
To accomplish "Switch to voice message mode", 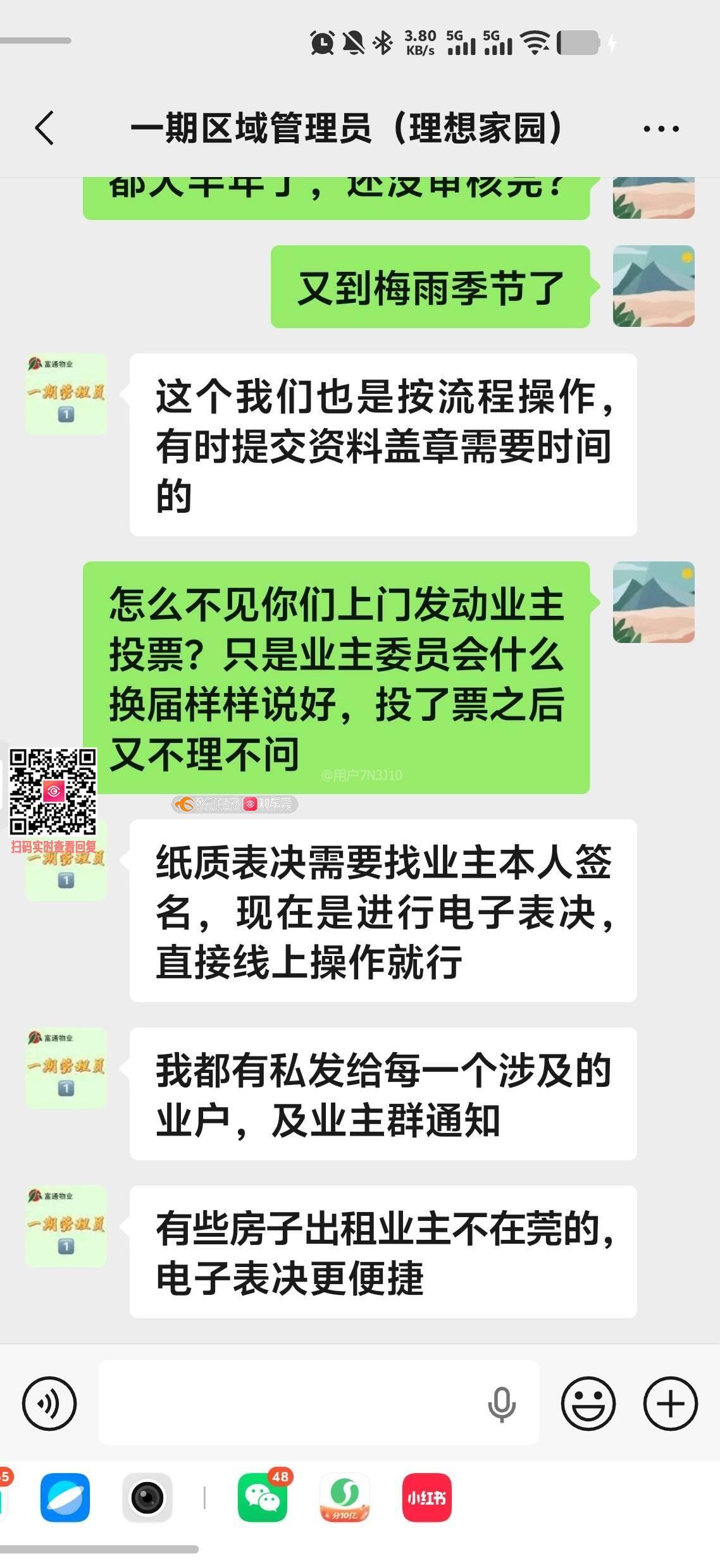I will click(x=49, y=1403).
